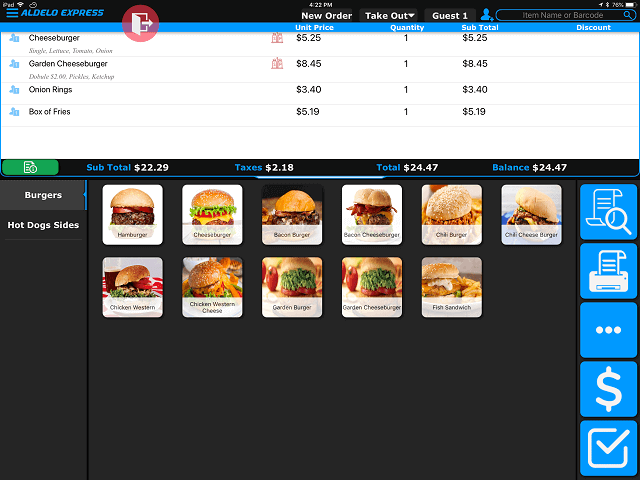This screenshot has width=640, height=480.
Task: Add a Chicken Western Cheese item
Action: (x=212, y=287)
